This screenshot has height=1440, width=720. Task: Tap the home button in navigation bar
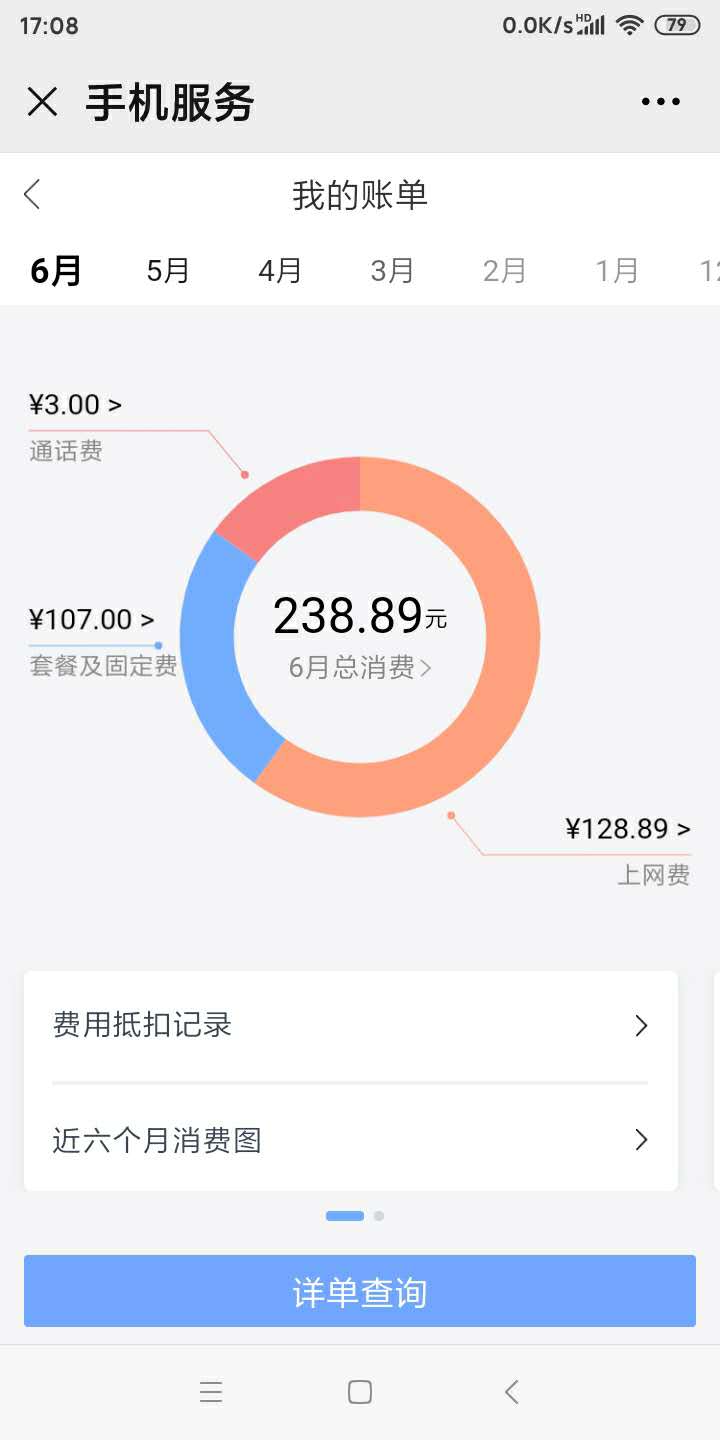[359, 1391]
